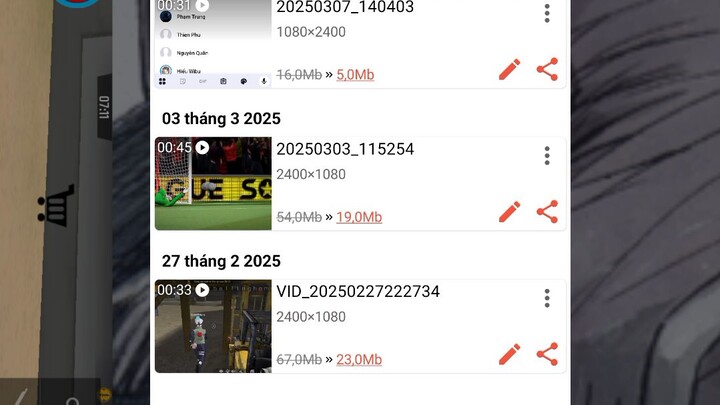This screenshot has width=720, height=405.
Task: Share video 20250303_115254
Action: [x=547, y=212]
